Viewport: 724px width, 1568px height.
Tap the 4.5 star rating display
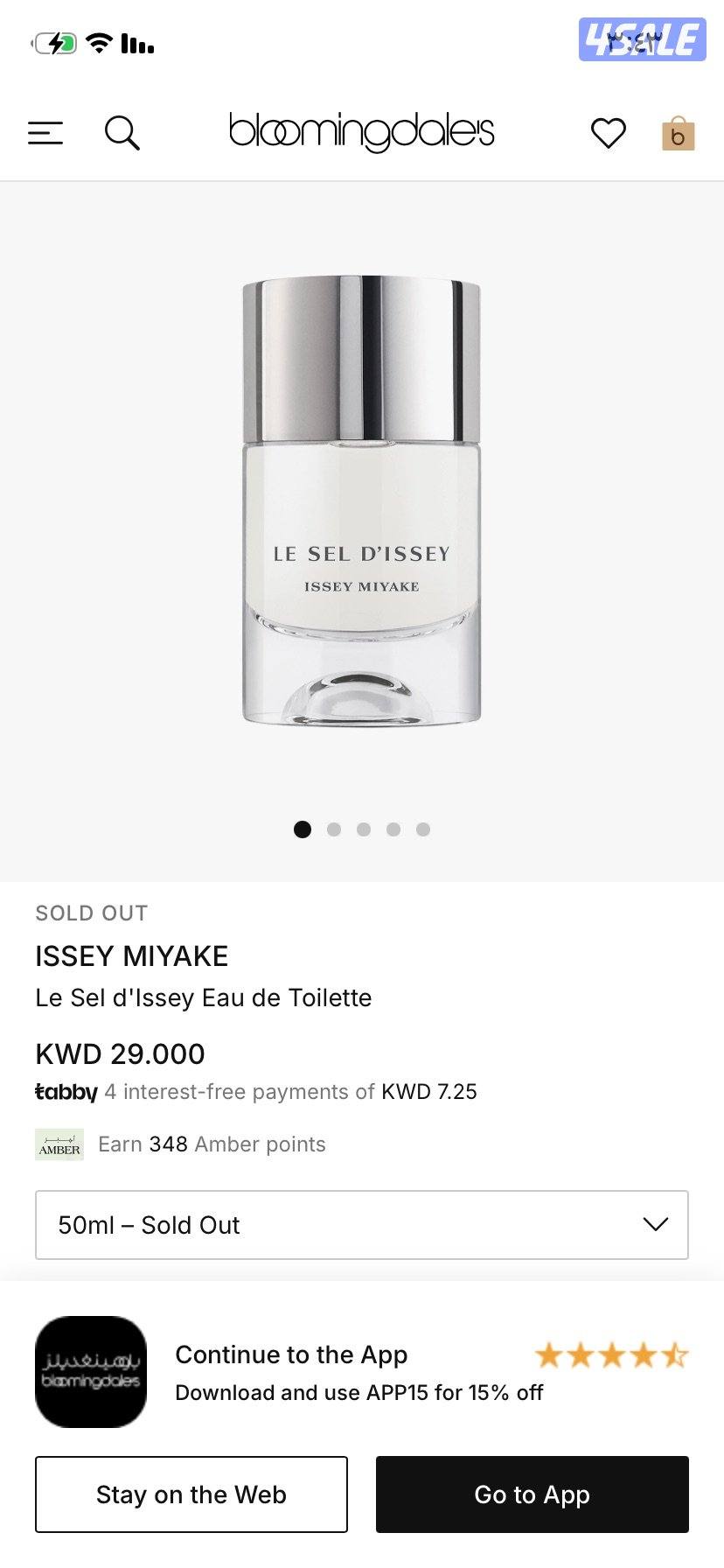point(612,1354)
